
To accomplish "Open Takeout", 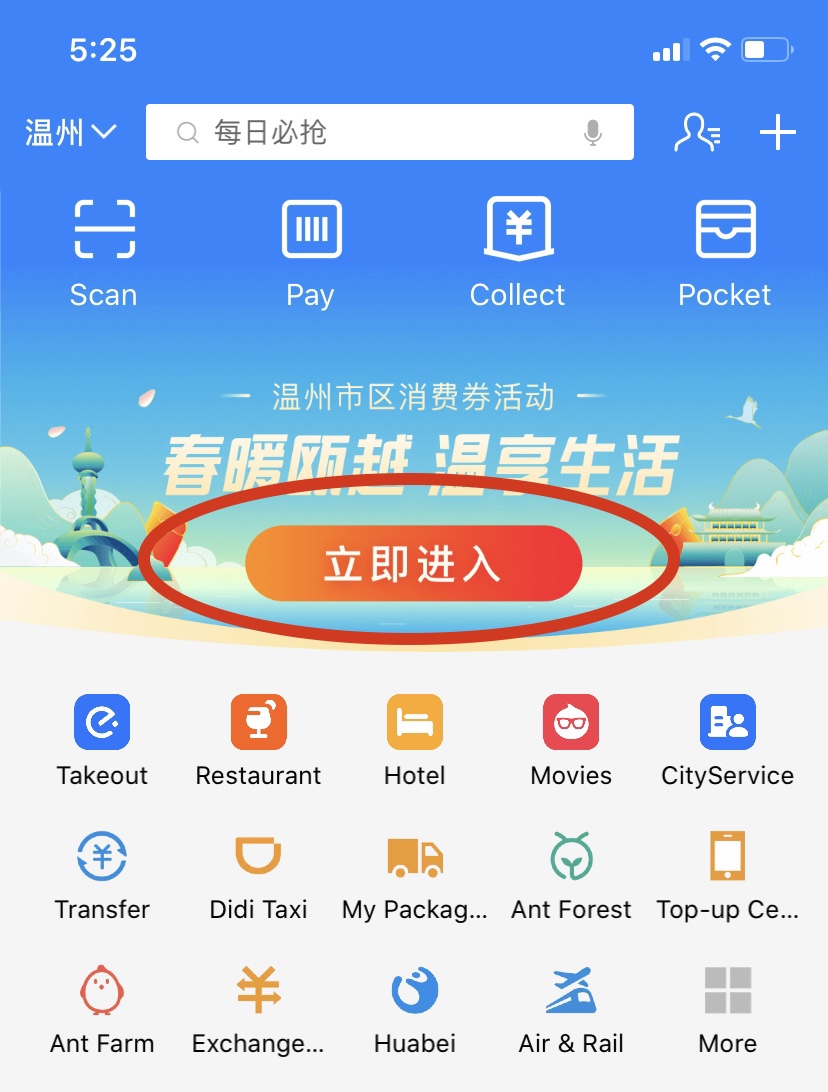I will (102, 742).
